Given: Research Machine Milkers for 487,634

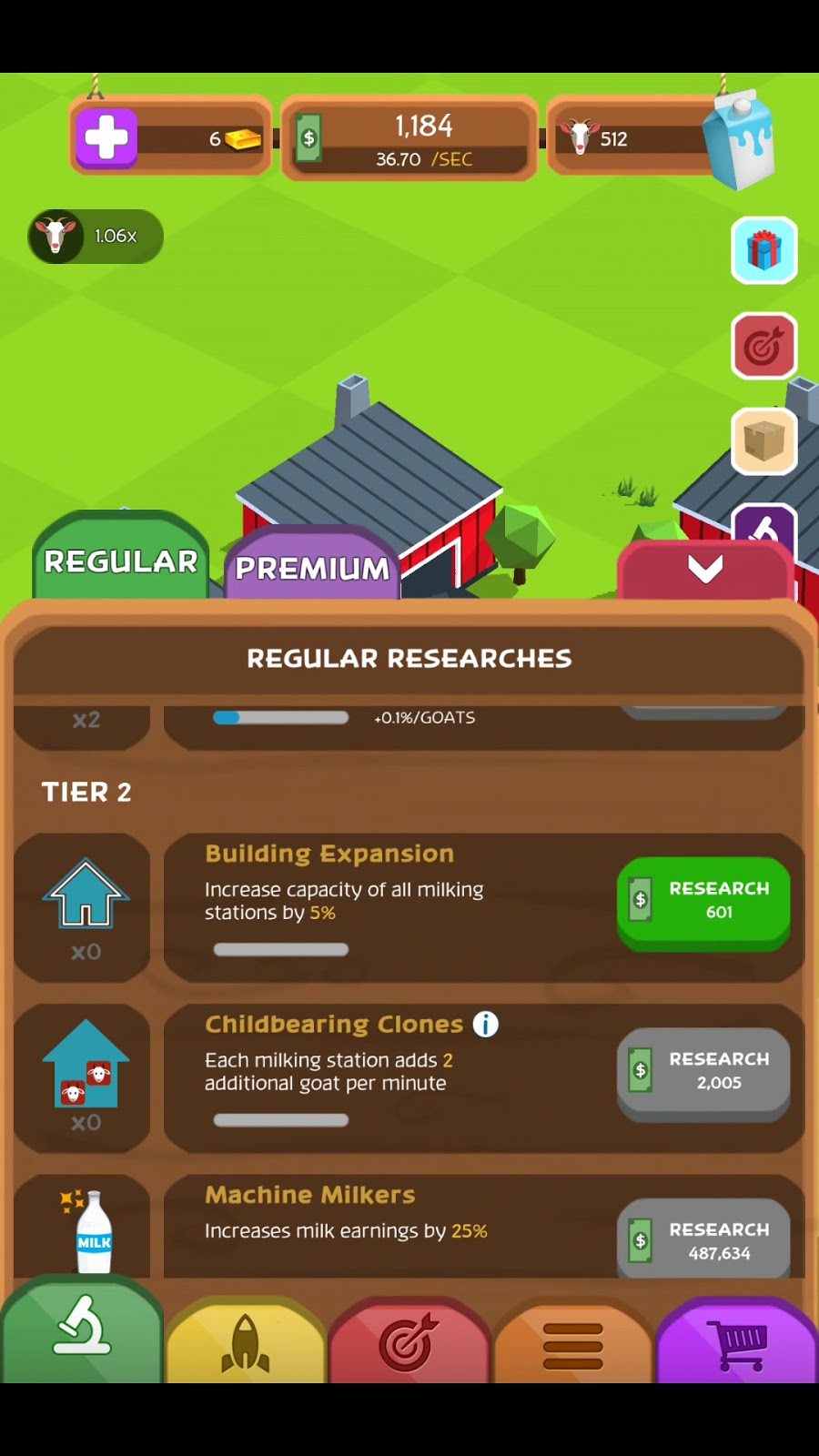Looking at the screenshot, I should point(703,1240).
